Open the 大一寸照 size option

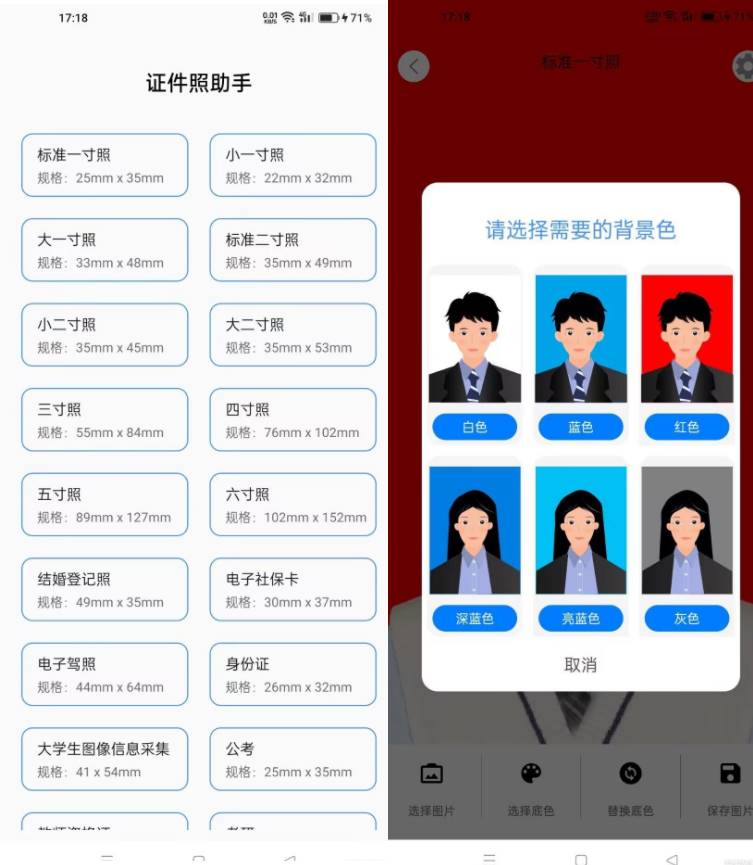pos(104,250)
